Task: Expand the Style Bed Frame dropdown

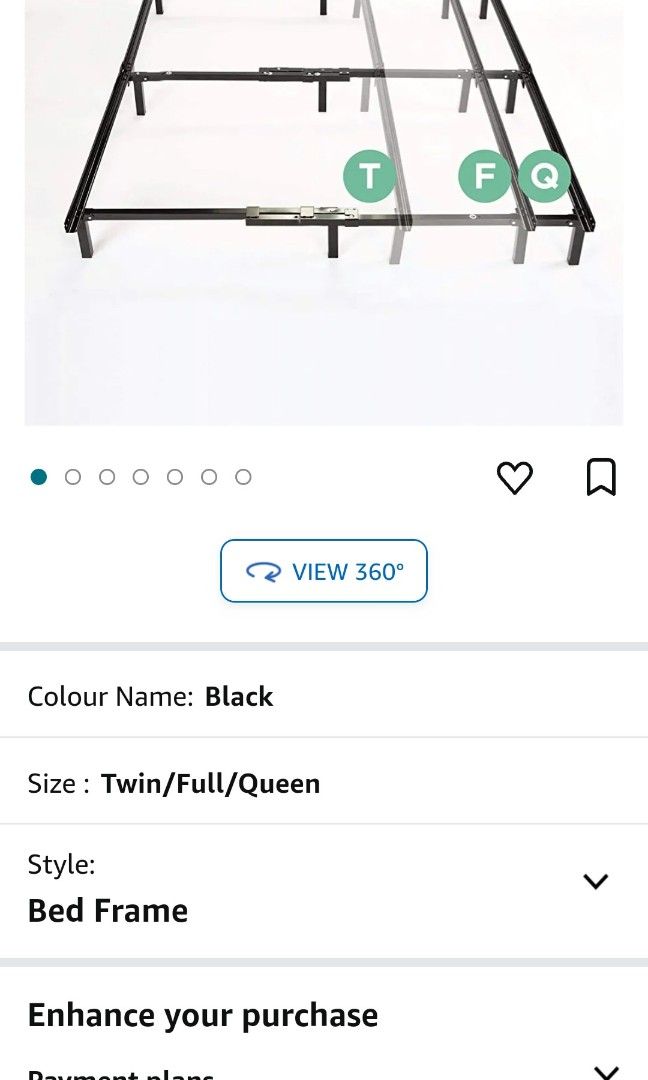Action: point(595,881)
